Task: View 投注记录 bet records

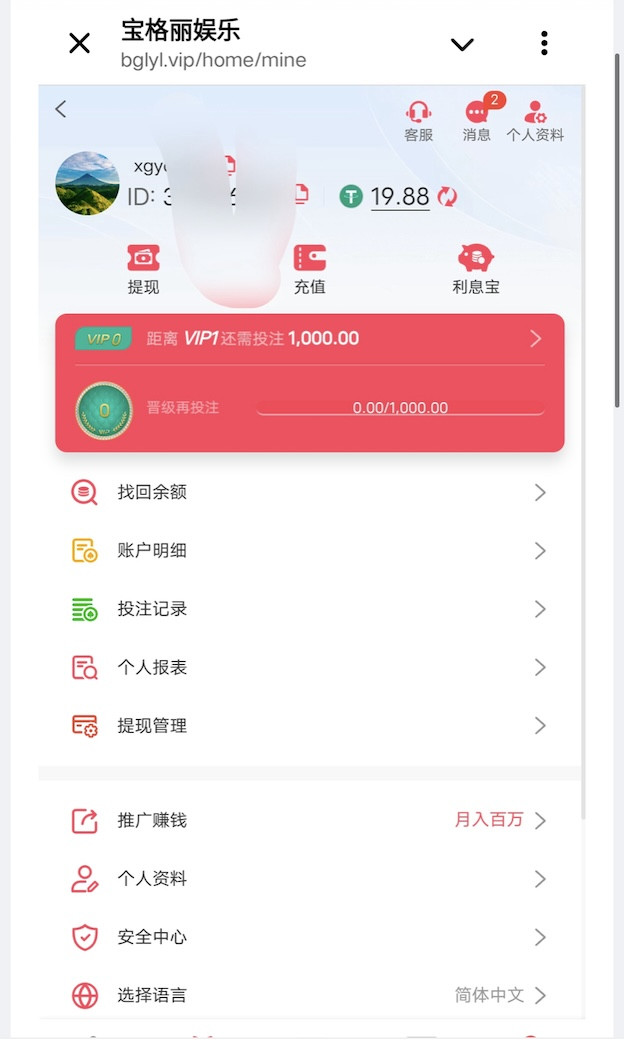Action: [309, 609]
